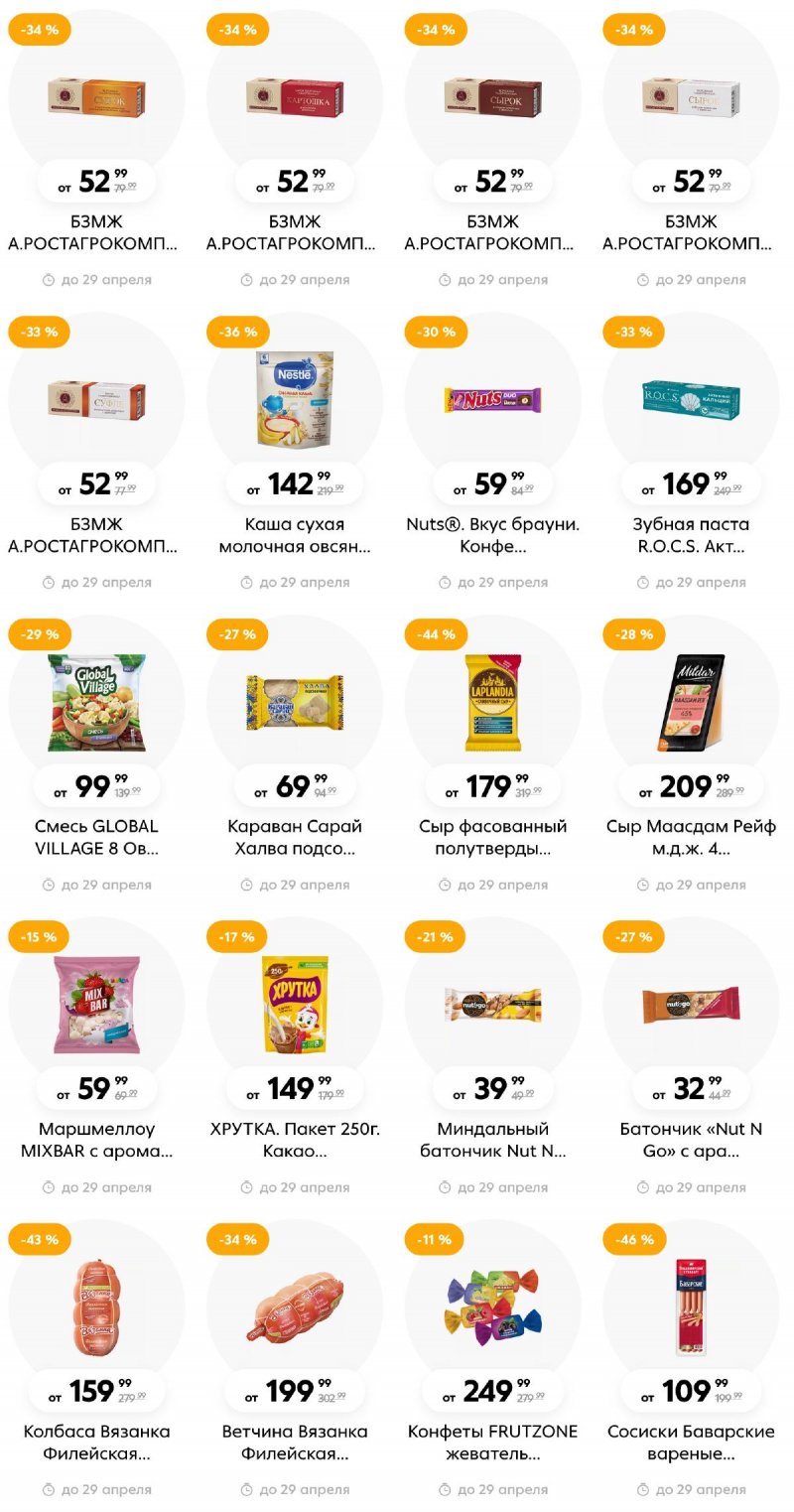Open the Колбаса Вязанка Филейская card
Image resolution: width=794 pixels, height=1512 pixels.
tap(96, 1307)
